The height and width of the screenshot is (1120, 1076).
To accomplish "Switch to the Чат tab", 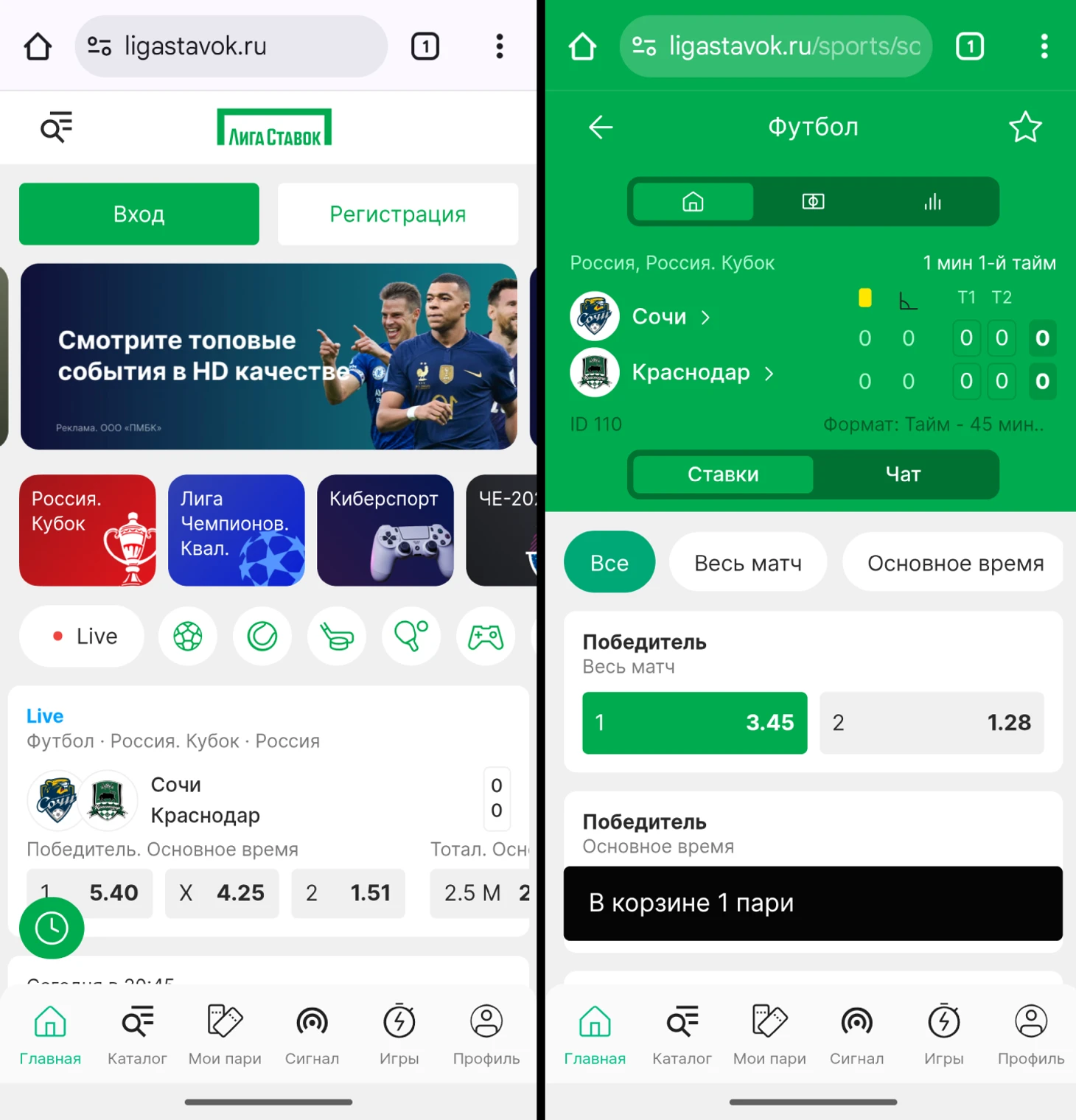I will pos(903,475).
